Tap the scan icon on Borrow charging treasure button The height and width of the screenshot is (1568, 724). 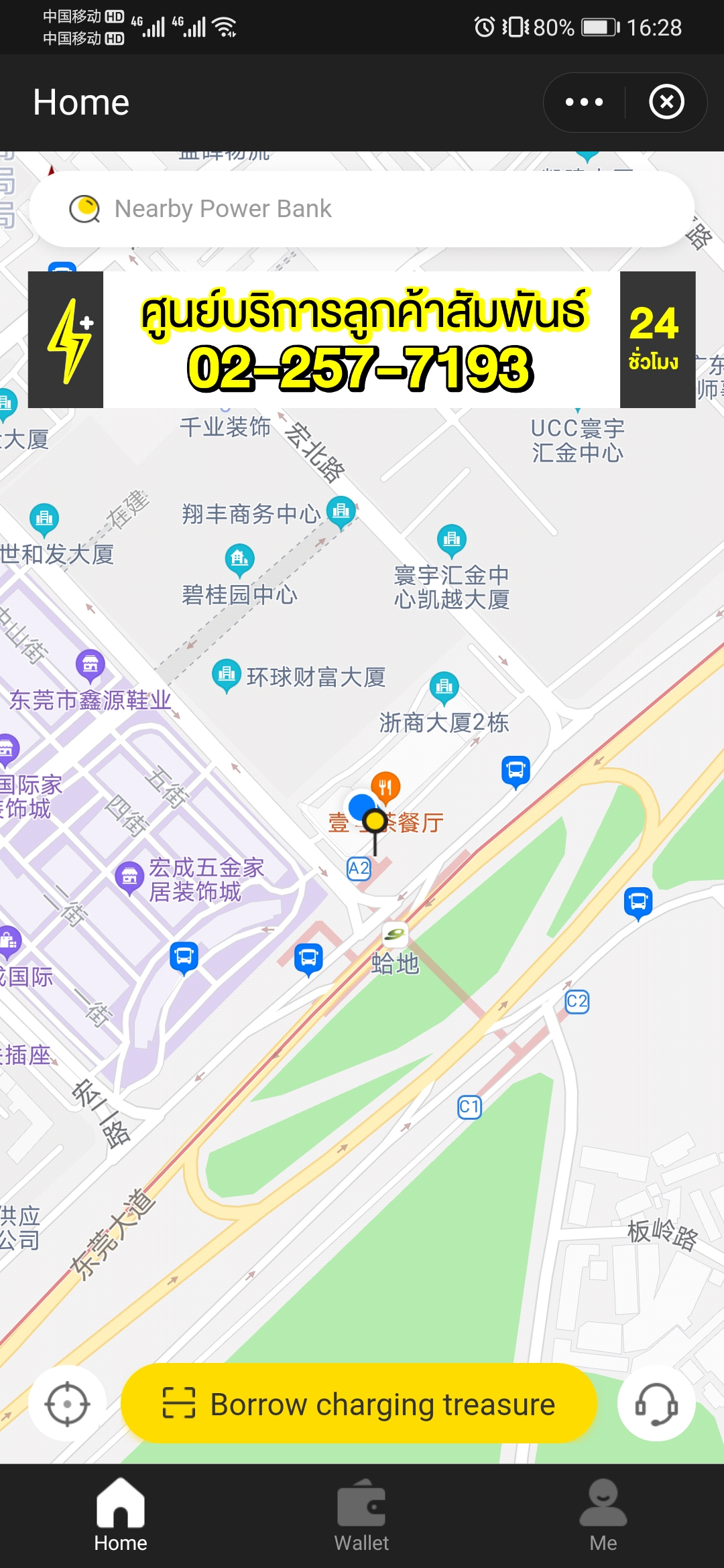(x=178, y=1404)
